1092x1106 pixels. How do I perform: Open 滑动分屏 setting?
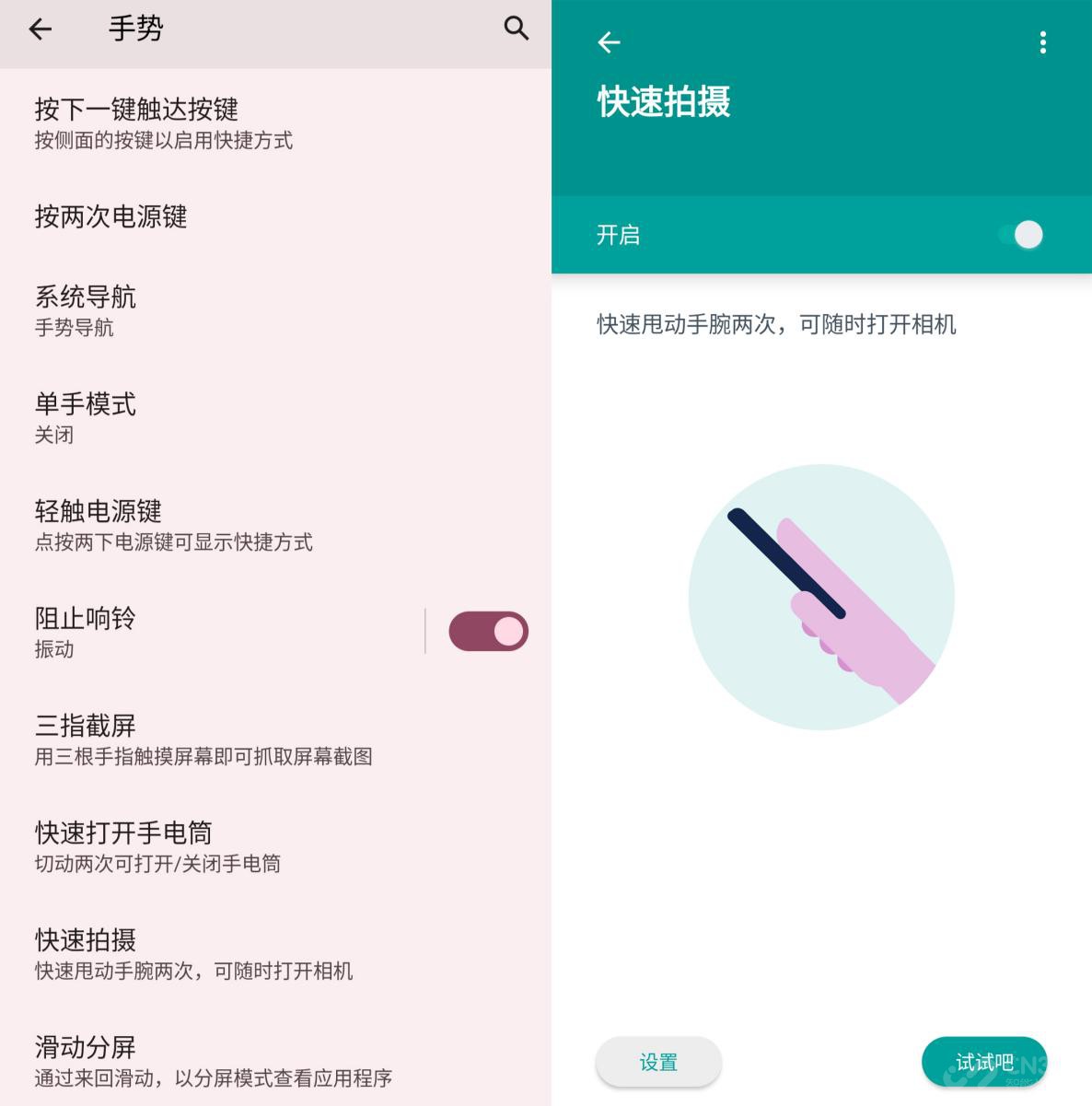pos(212,1061)
